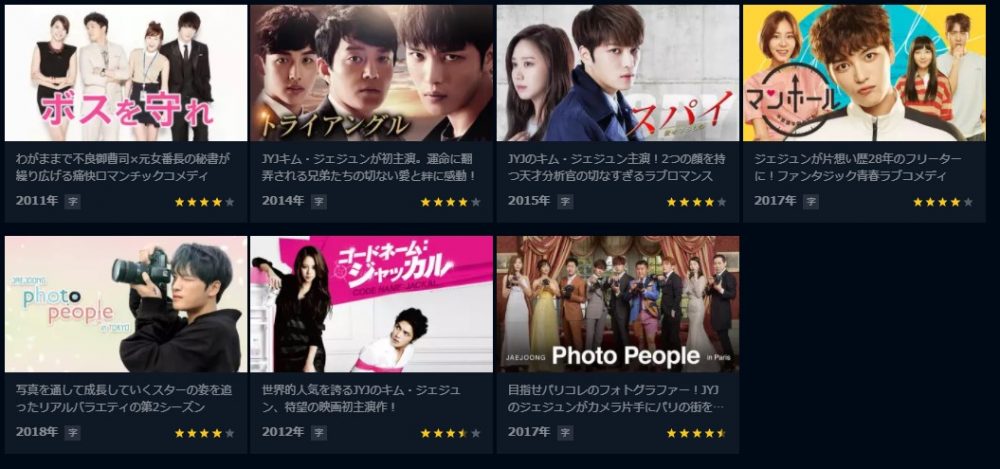Open the コードネーム:ジャッカル movie card
The image size is (1000, 469).
[372, 304]
